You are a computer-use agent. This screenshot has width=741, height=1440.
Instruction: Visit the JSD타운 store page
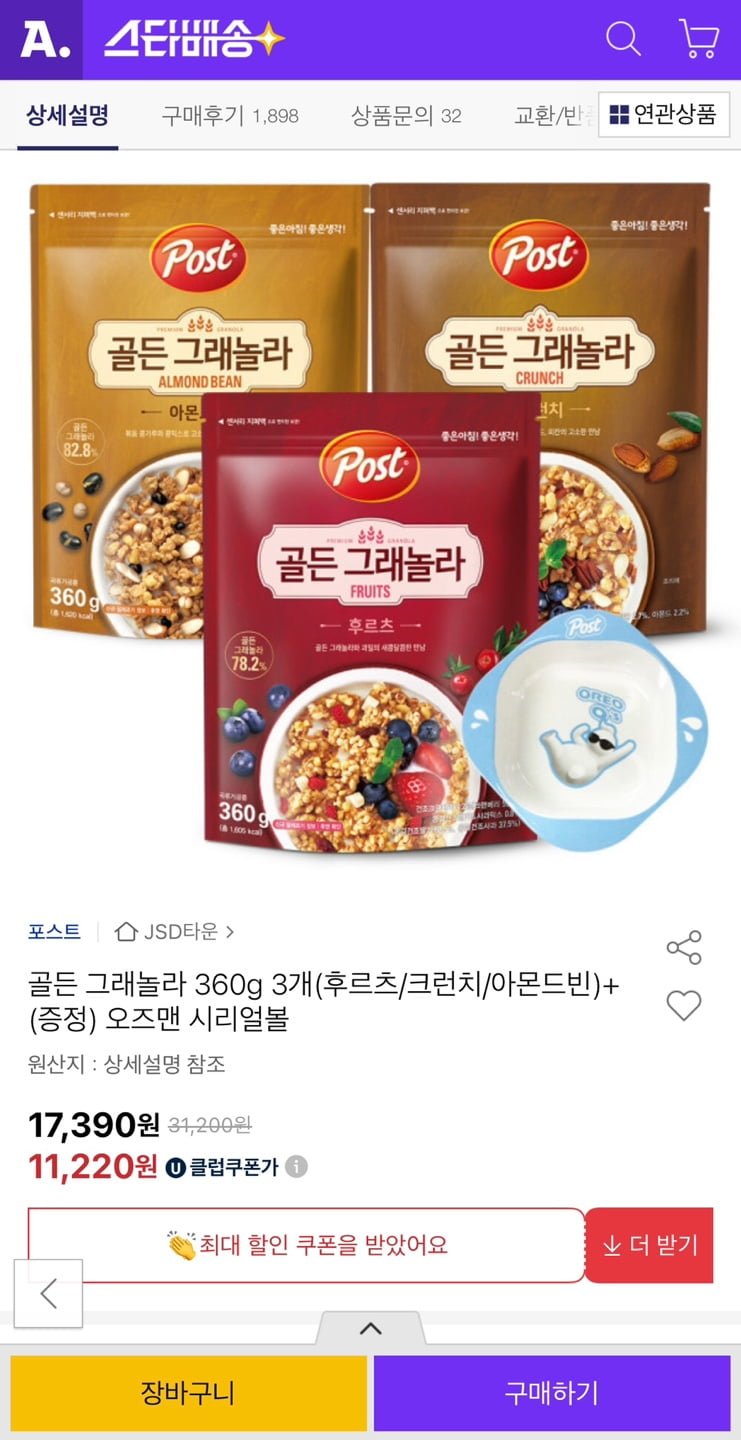pyautogui.click(x=176, y=931)
